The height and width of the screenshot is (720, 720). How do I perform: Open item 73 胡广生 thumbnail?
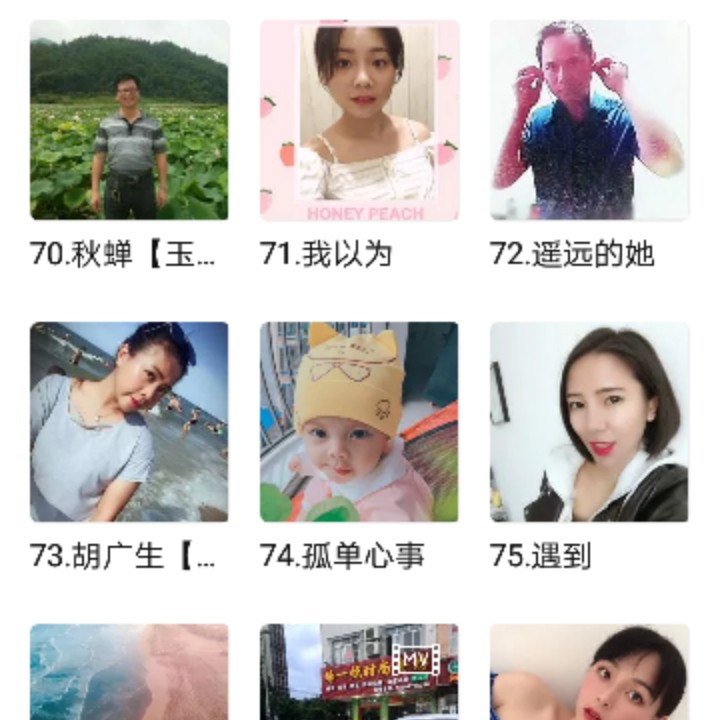tap(129, 421)
